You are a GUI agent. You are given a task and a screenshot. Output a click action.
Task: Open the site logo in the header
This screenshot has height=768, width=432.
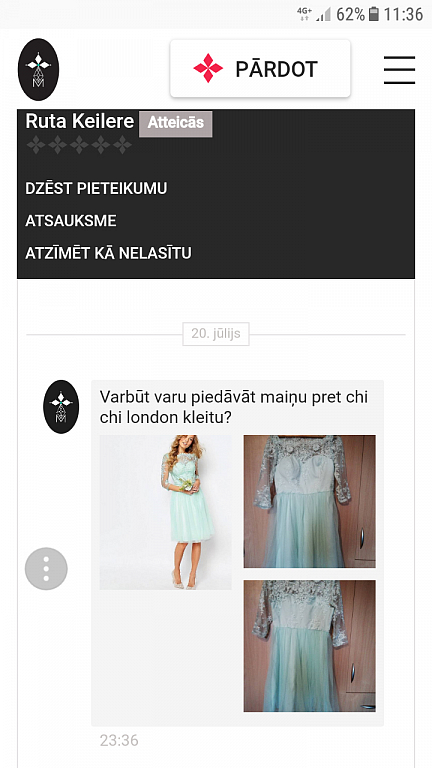pos(38,70)
